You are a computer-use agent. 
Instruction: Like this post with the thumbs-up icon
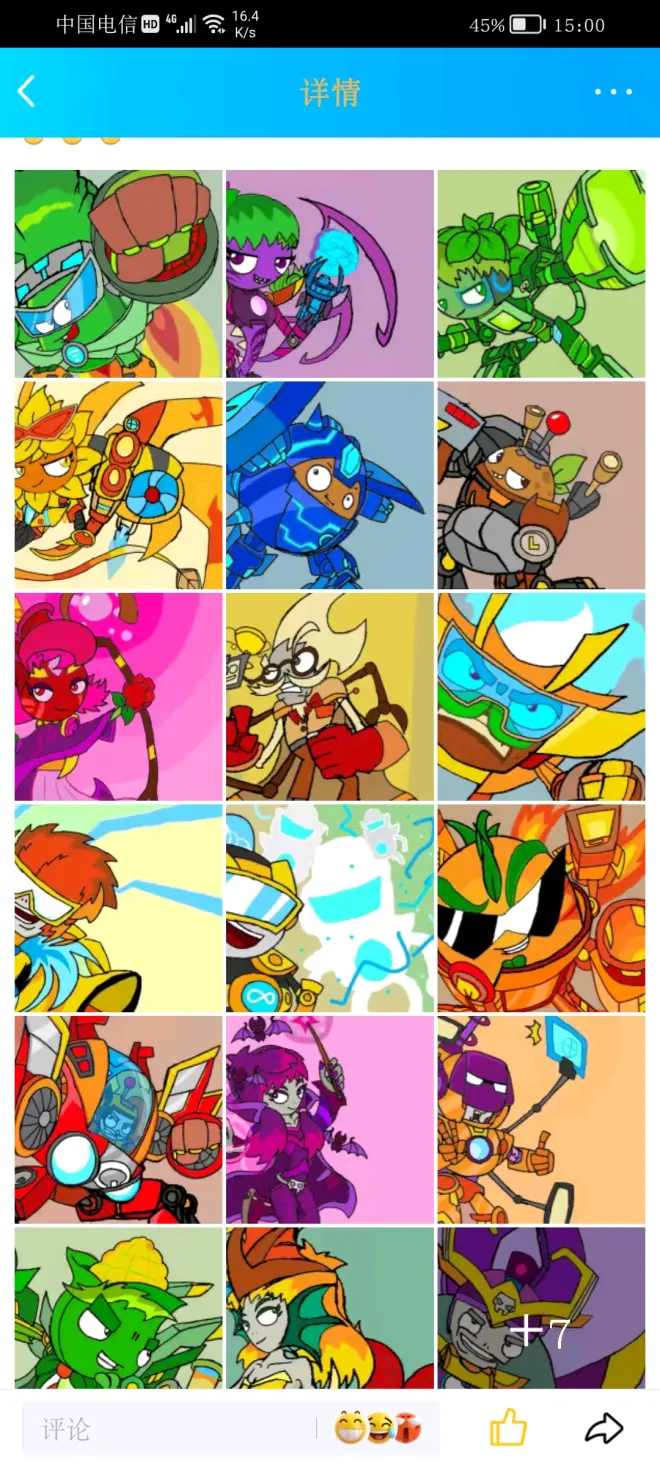pyautogui.click(x=508, y=1428)
